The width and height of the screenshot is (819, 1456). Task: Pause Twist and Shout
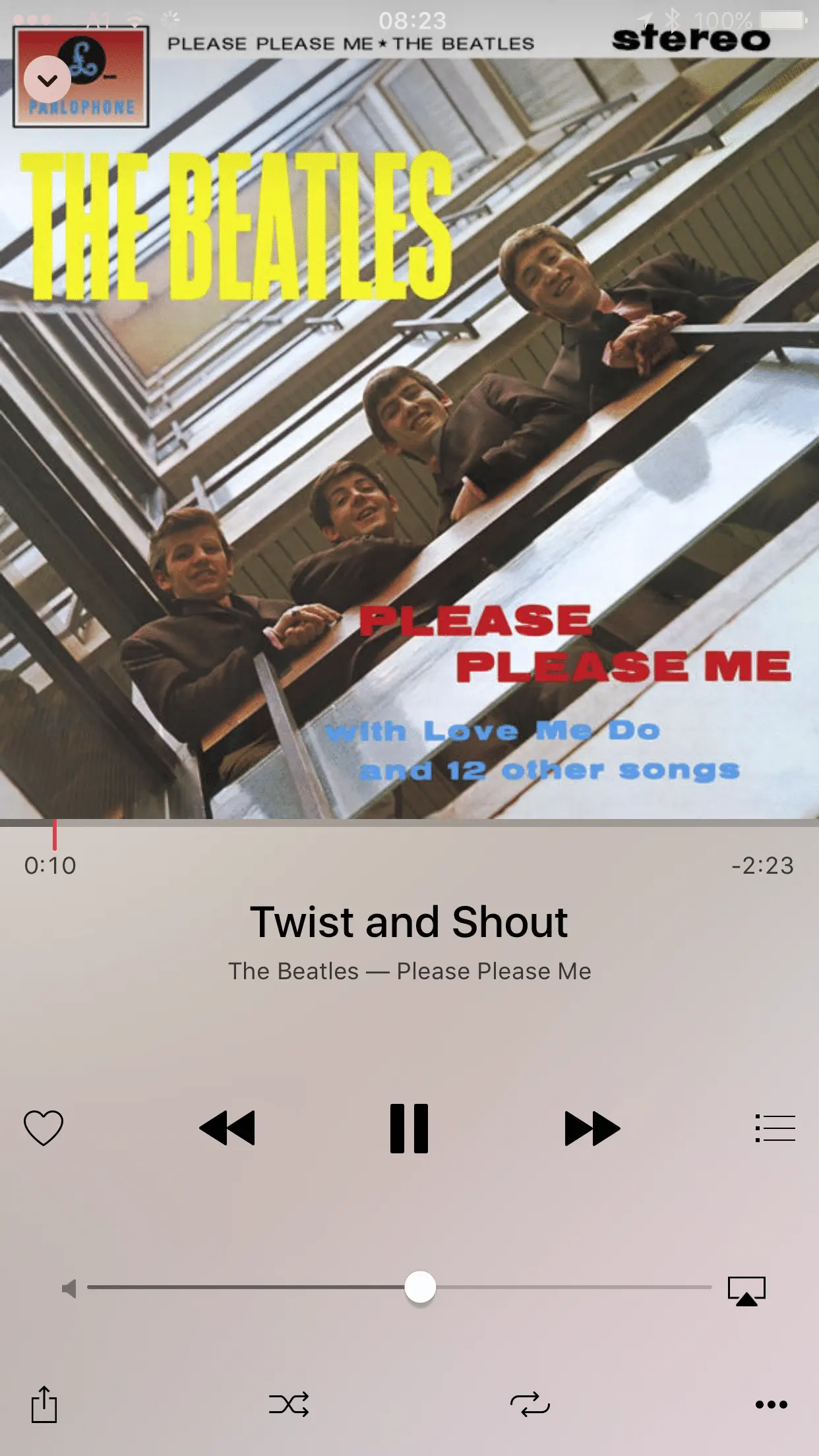click(409, 1128)
